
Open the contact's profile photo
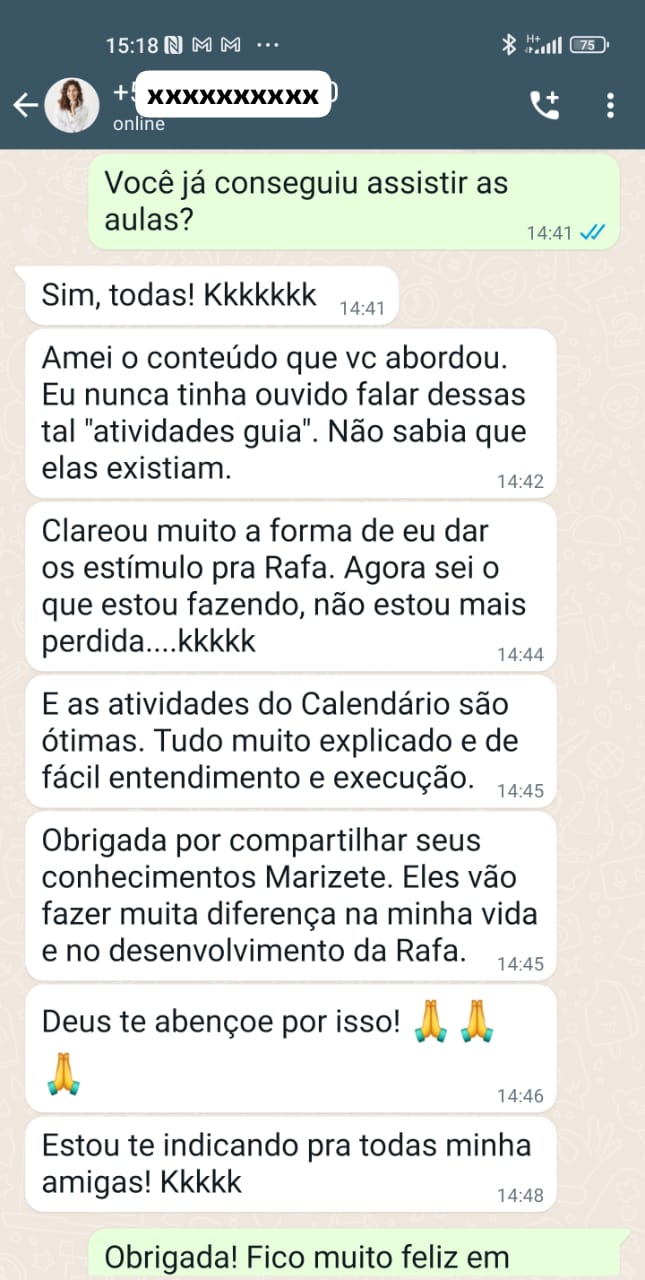72,104
